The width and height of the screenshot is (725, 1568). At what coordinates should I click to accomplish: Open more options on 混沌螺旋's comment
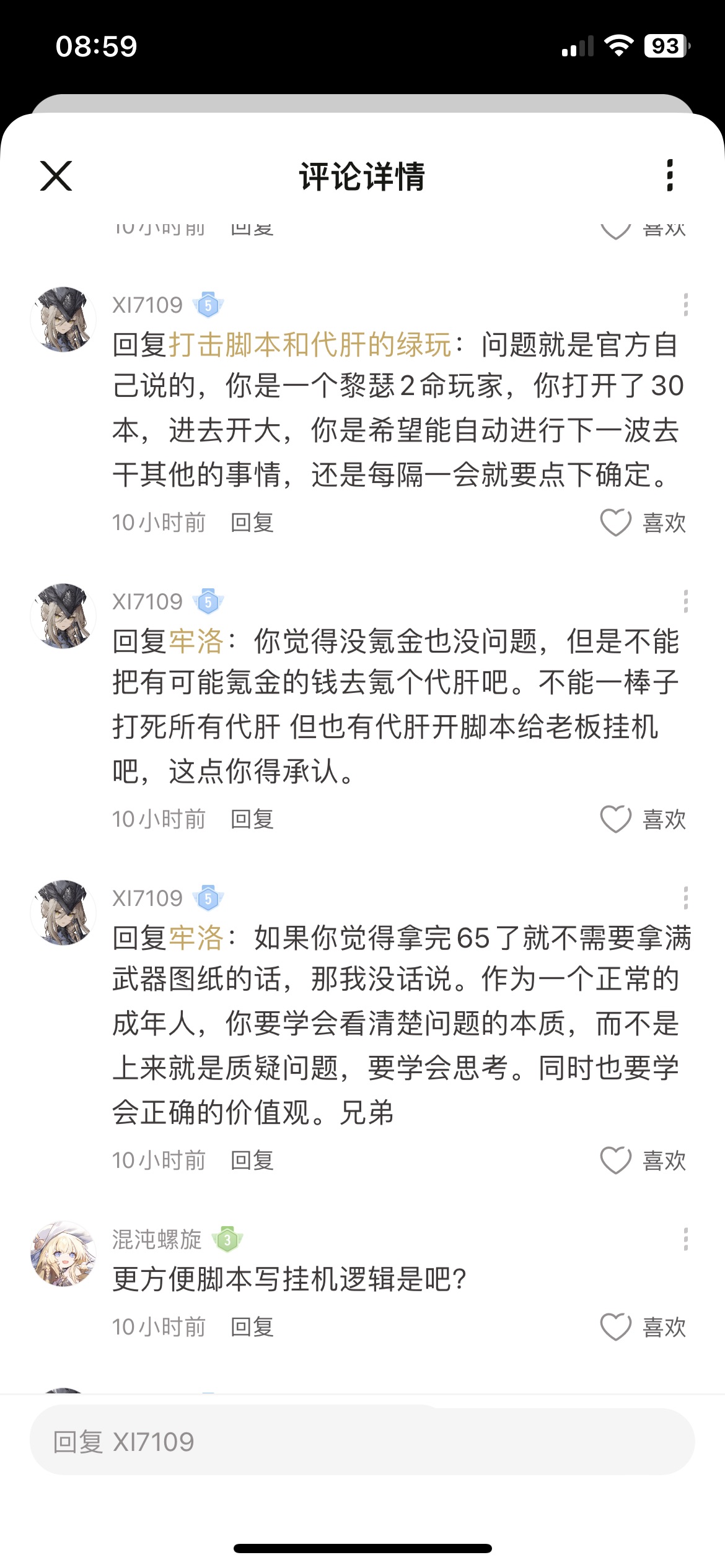(x=685, y=1239)
